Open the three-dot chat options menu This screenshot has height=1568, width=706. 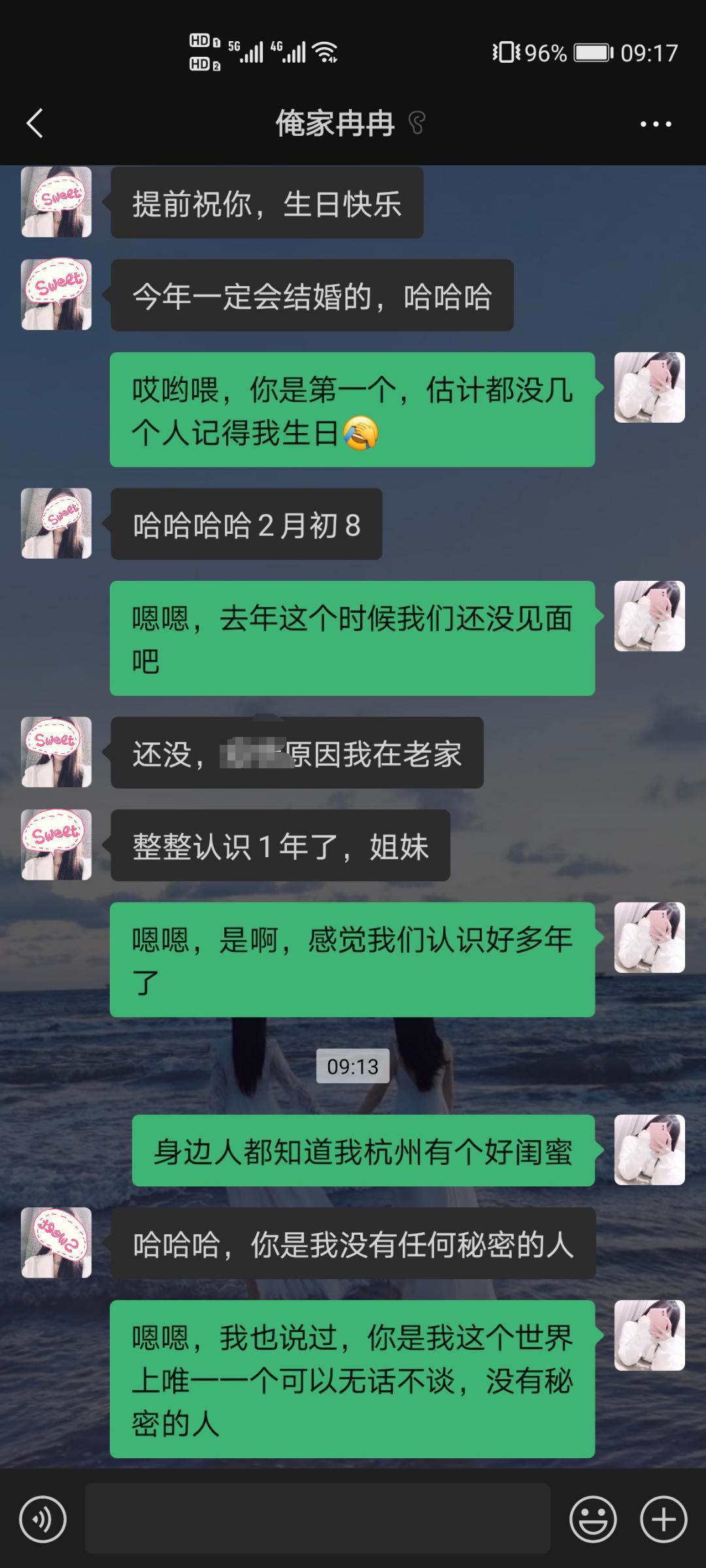click(655, 123)
